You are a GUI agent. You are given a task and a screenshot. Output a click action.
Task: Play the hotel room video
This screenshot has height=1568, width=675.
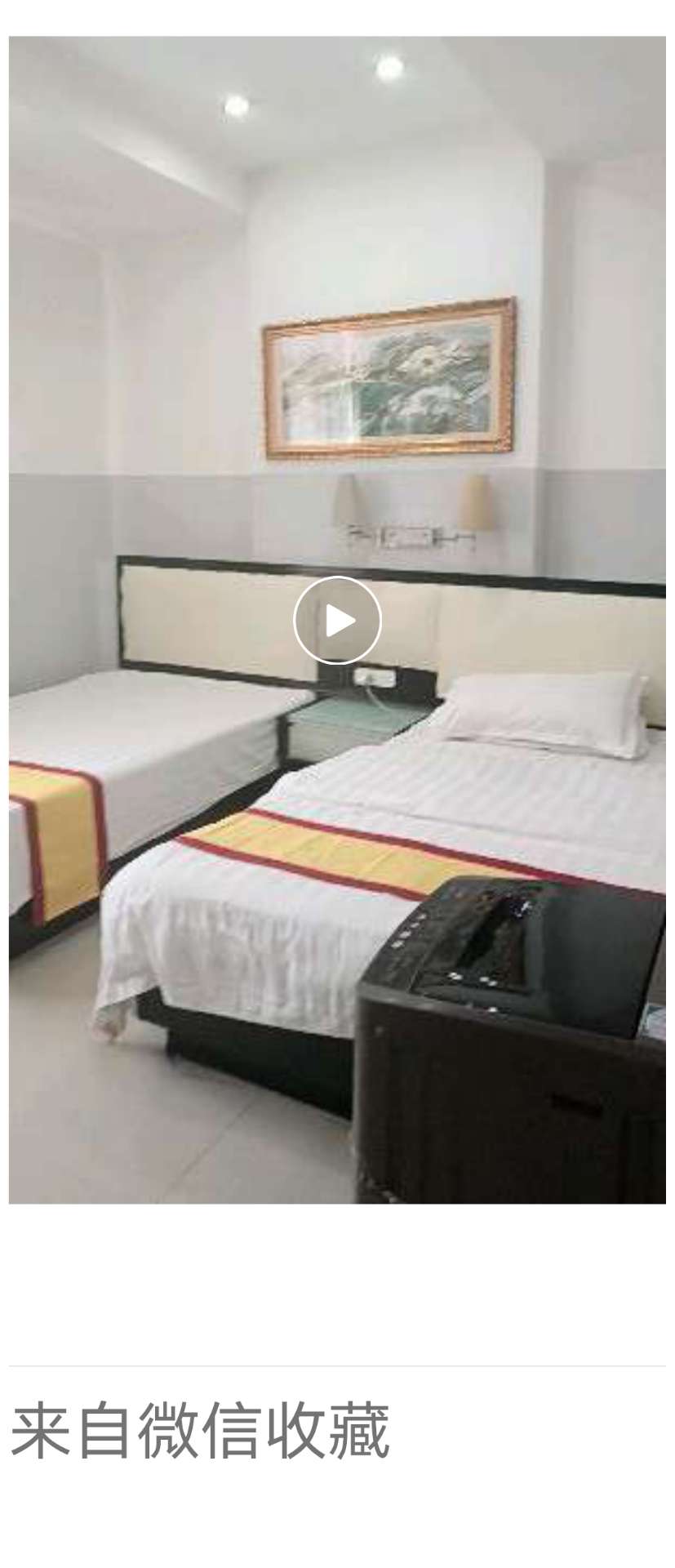pos(337,621)
